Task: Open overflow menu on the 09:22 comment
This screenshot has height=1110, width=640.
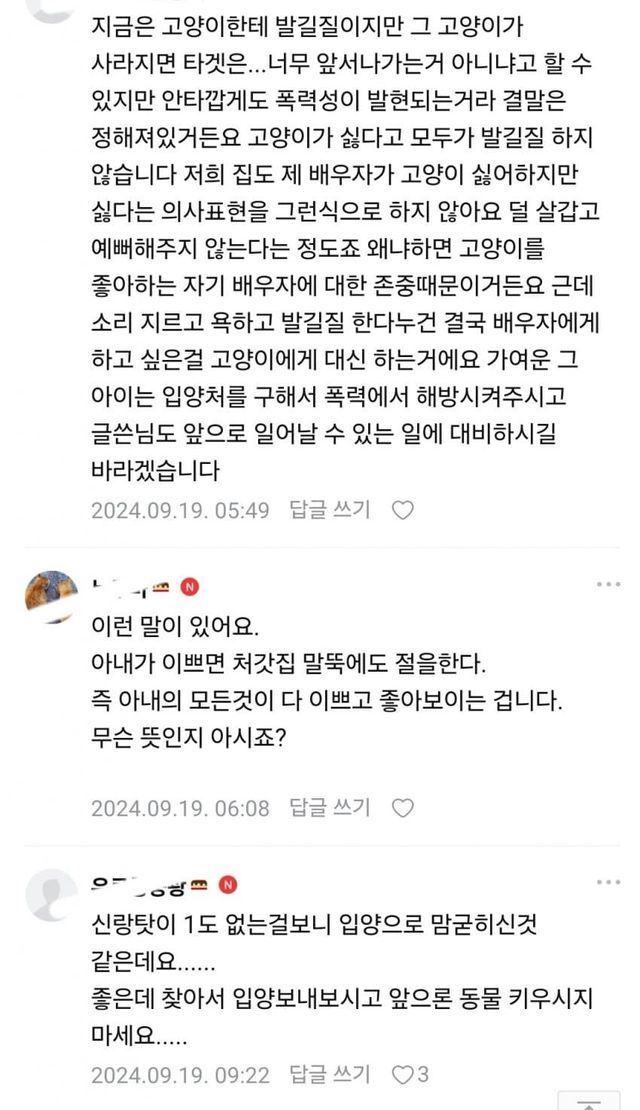Action: (x=608, y=882)
